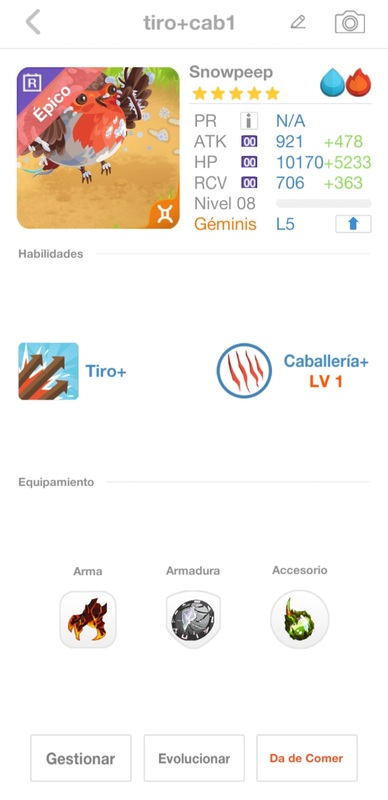Screen dimensions: 388x800
Task: Take a screenshot with the camera icon
Action: [x=350, y=22]
